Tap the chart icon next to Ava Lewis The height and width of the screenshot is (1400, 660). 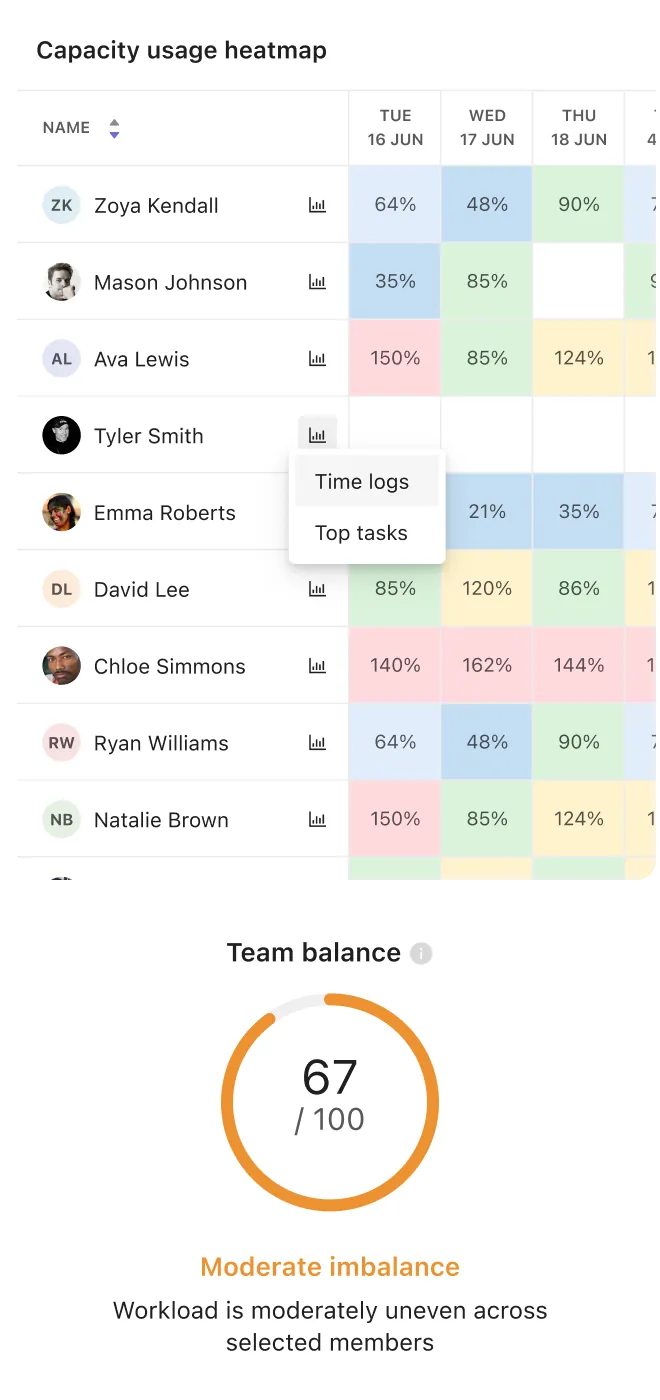[317, 359]
